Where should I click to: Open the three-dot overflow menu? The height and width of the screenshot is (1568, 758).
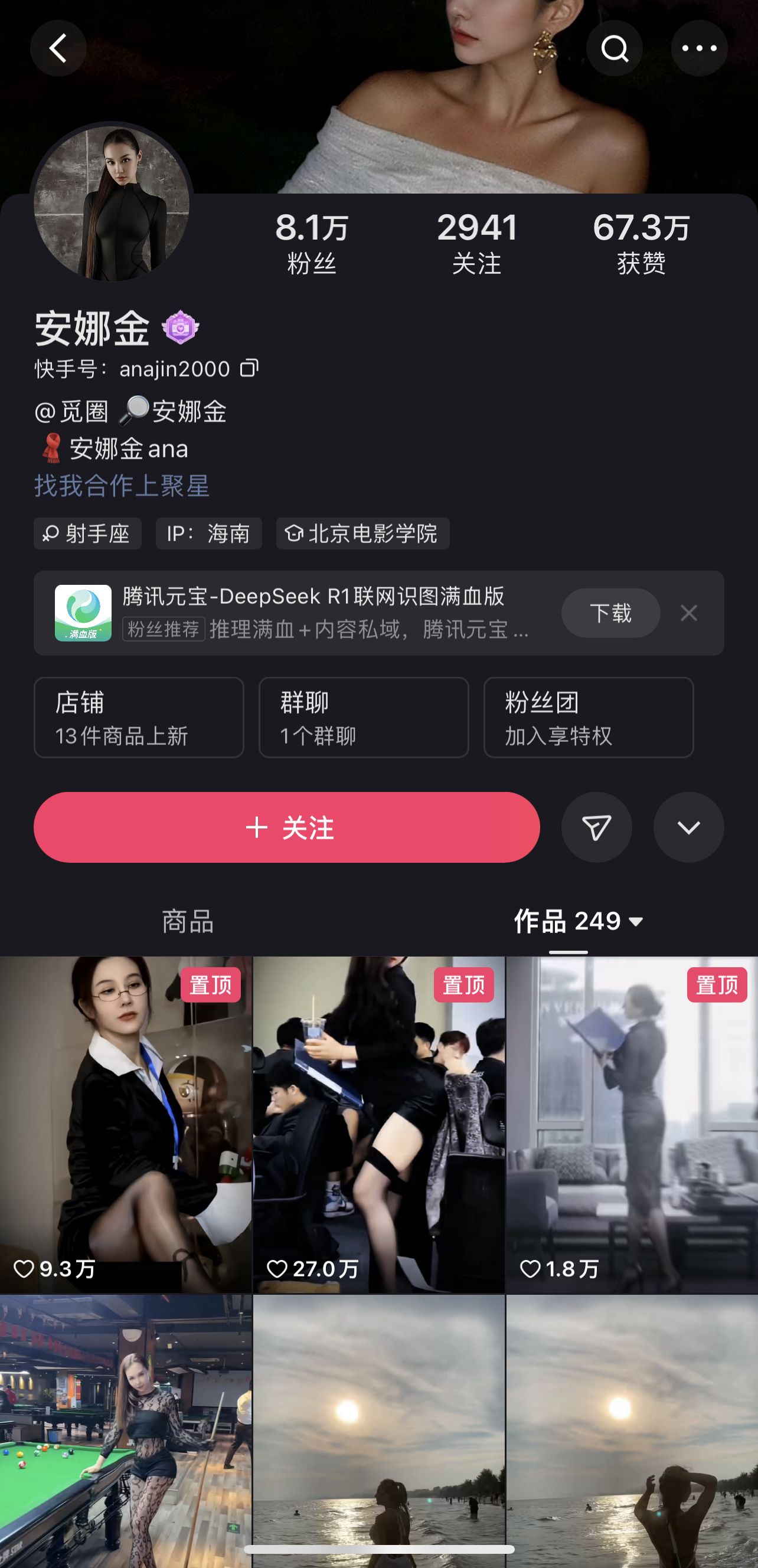(699, 48)
